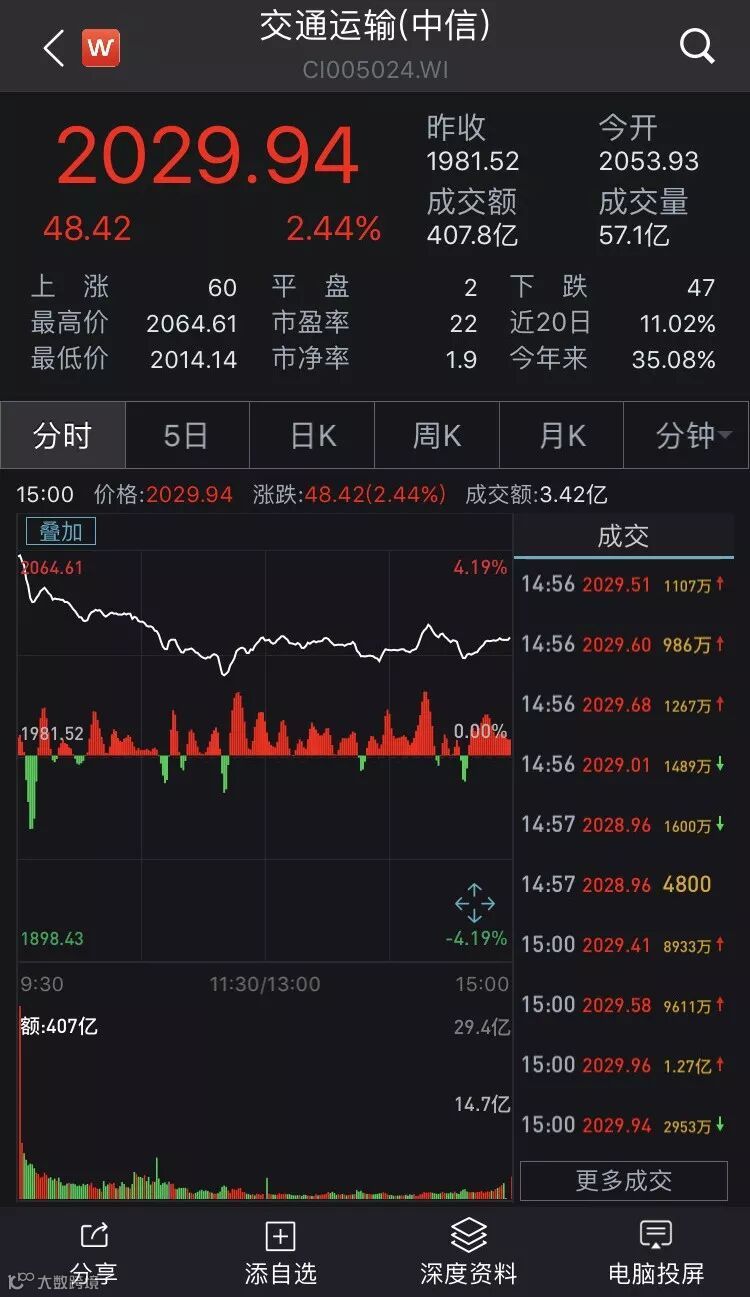
Task: Go back using the top arrow
Action: point(54,47)
